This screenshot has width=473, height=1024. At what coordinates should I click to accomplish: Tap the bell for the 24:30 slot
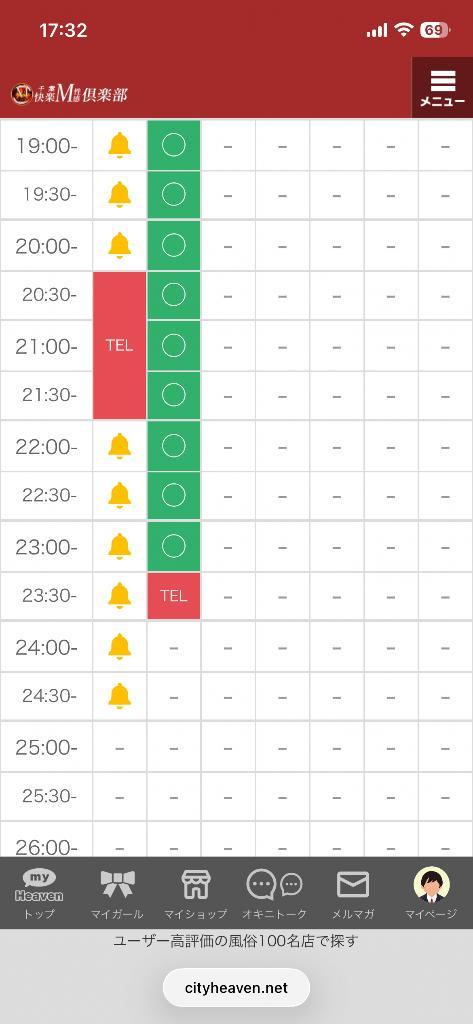click(120, 696)
